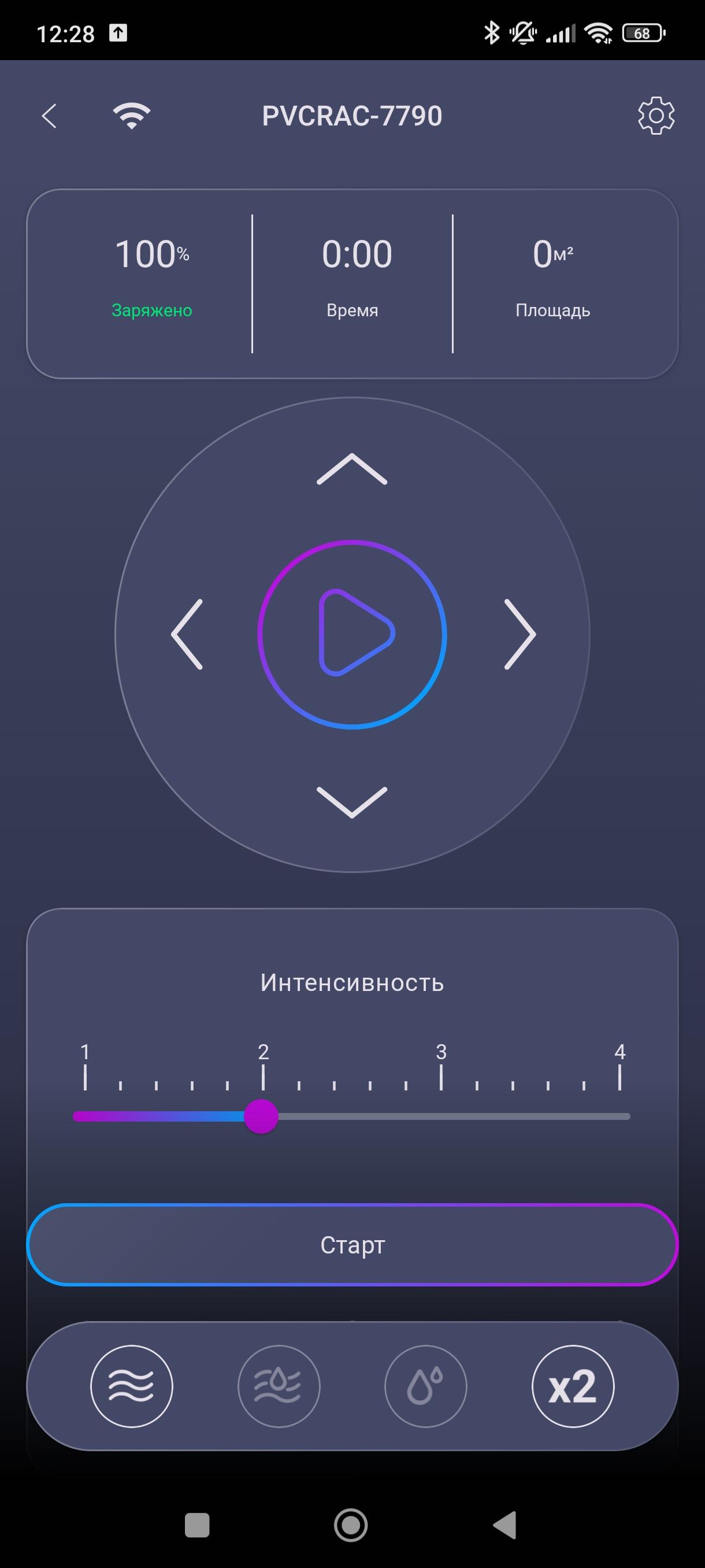
Task: Toggle the x2 double cleaning mode
Action: coord(573,1386)
